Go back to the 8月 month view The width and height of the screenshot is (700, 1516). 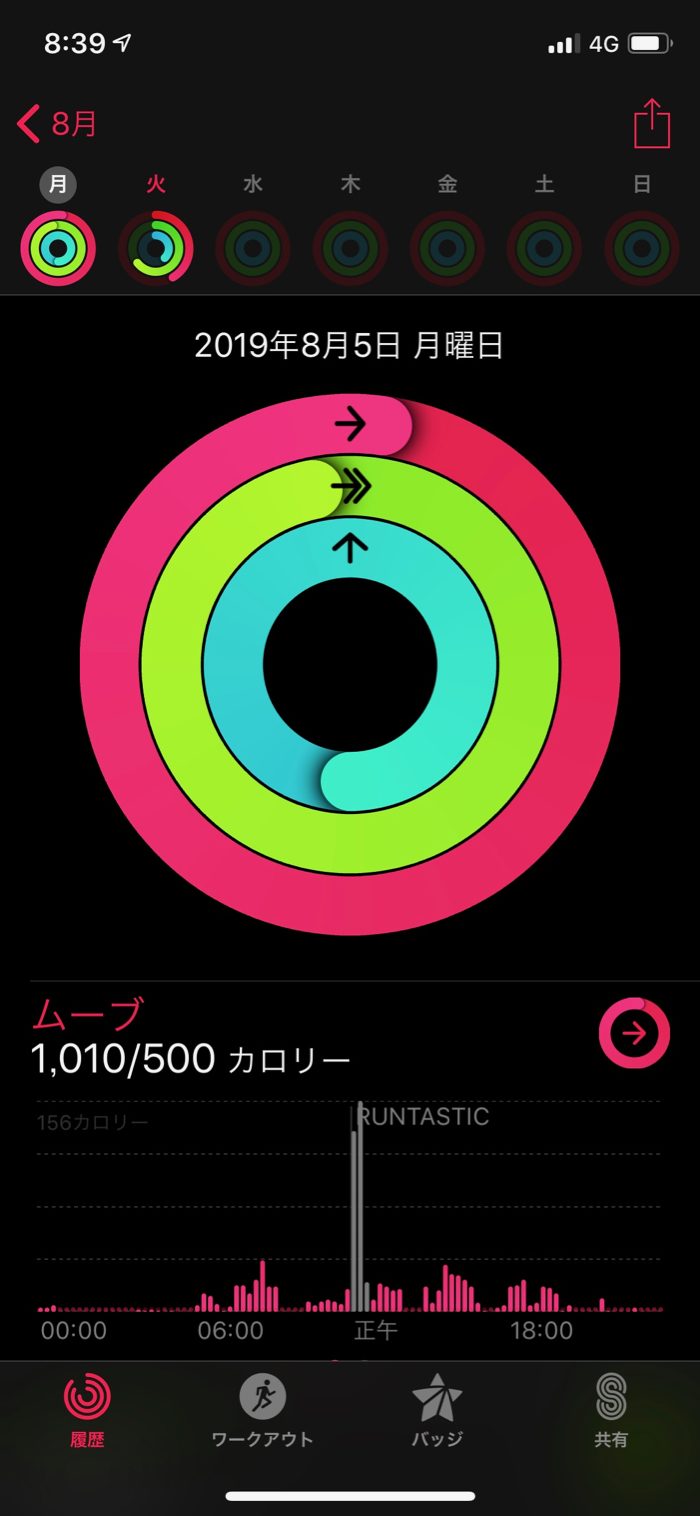click(57, 125)
